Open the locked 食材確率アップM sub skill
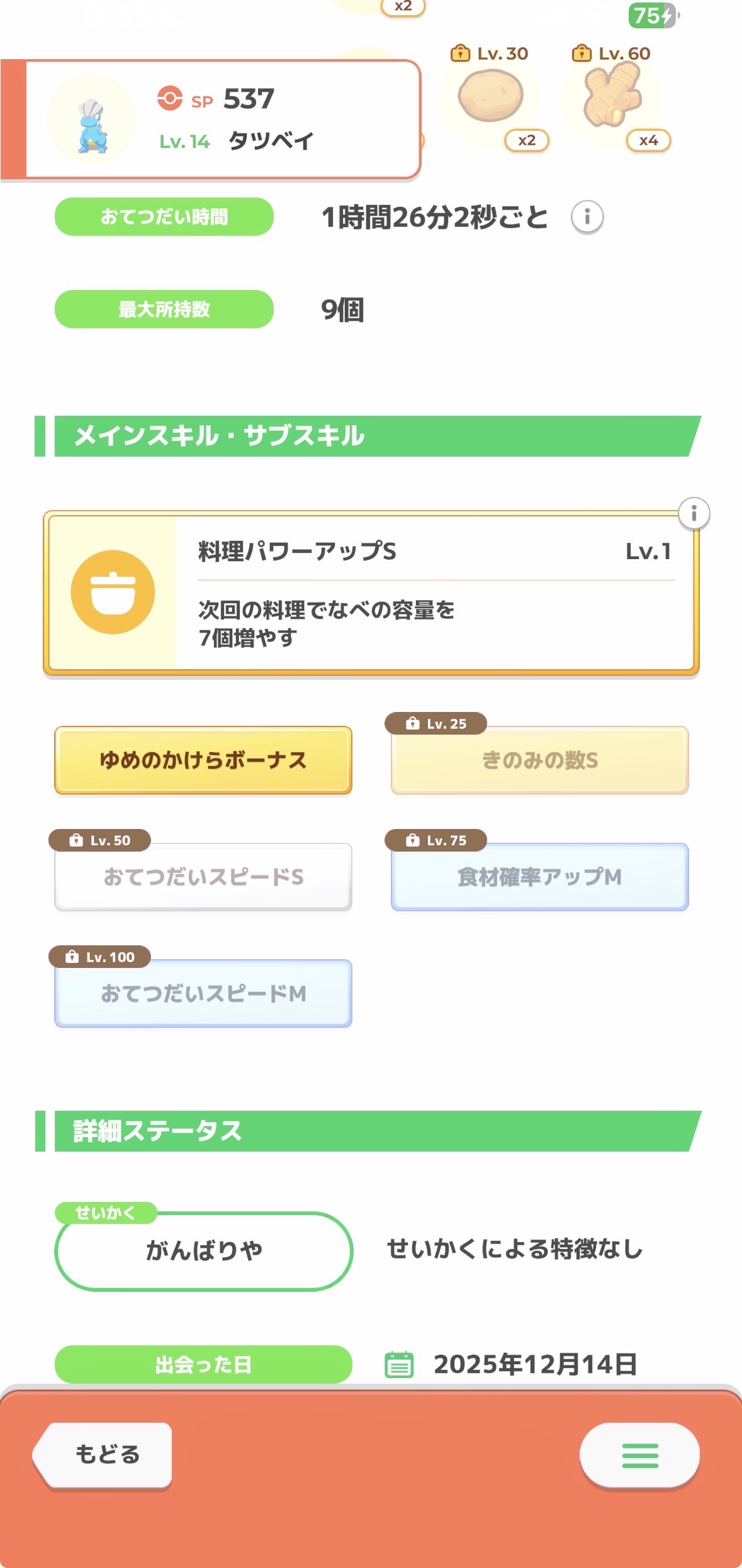 (x=539, y=876)
